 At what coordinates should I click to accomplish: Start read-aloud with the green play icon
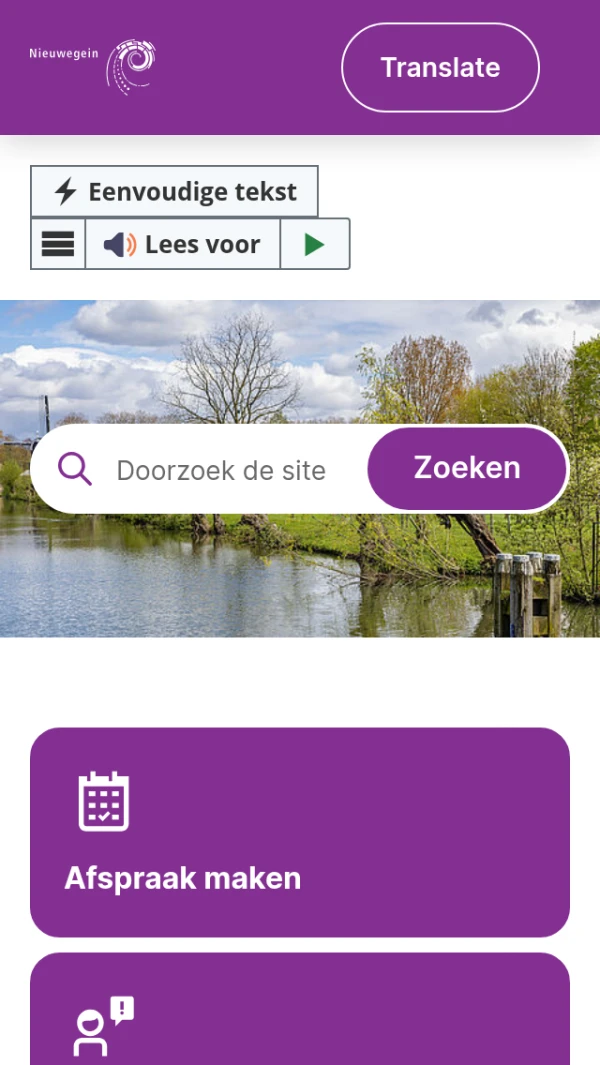(x=315, y=244)
